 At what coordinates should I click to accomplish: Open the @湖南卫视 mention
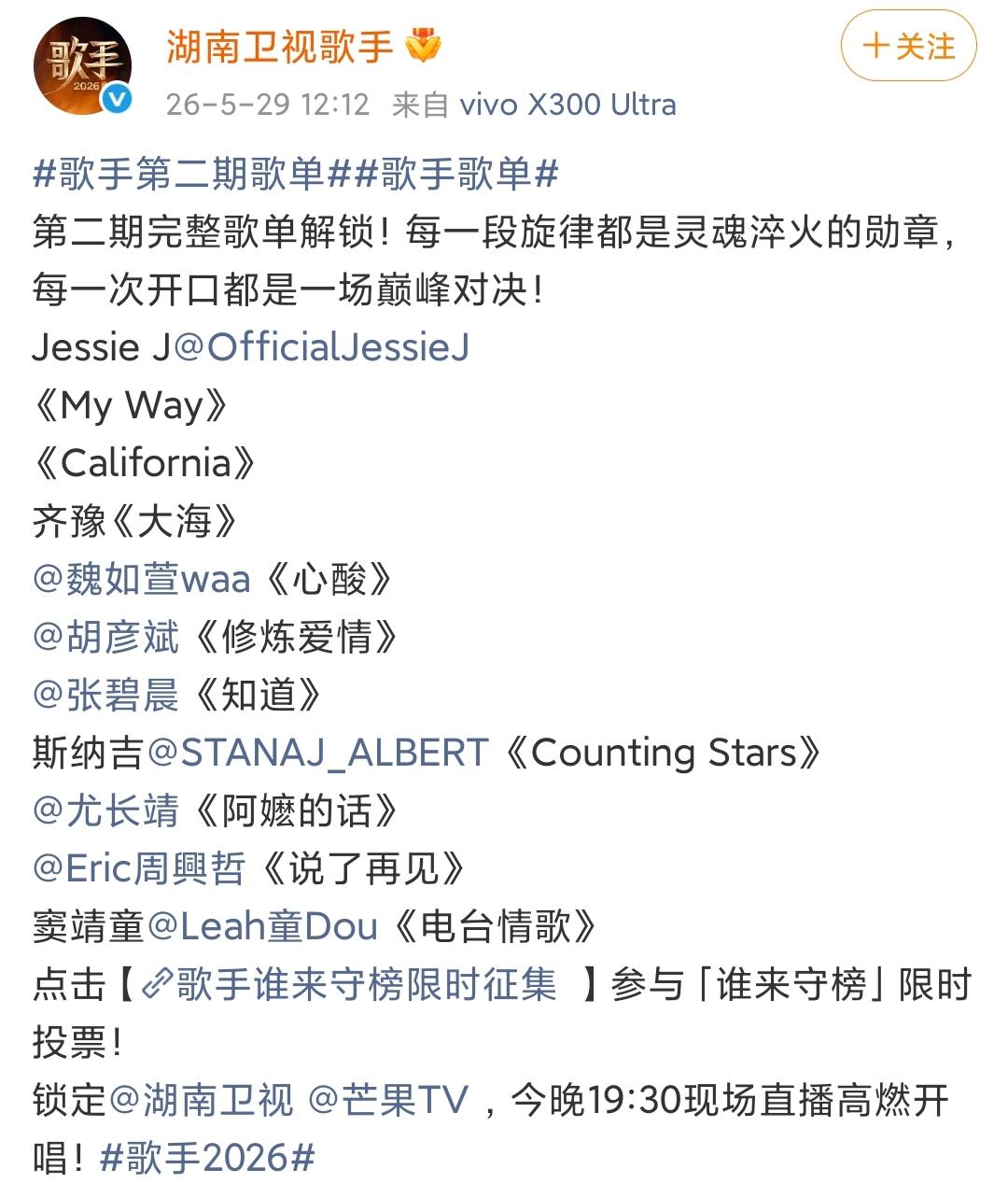(x=202, y=1100)
